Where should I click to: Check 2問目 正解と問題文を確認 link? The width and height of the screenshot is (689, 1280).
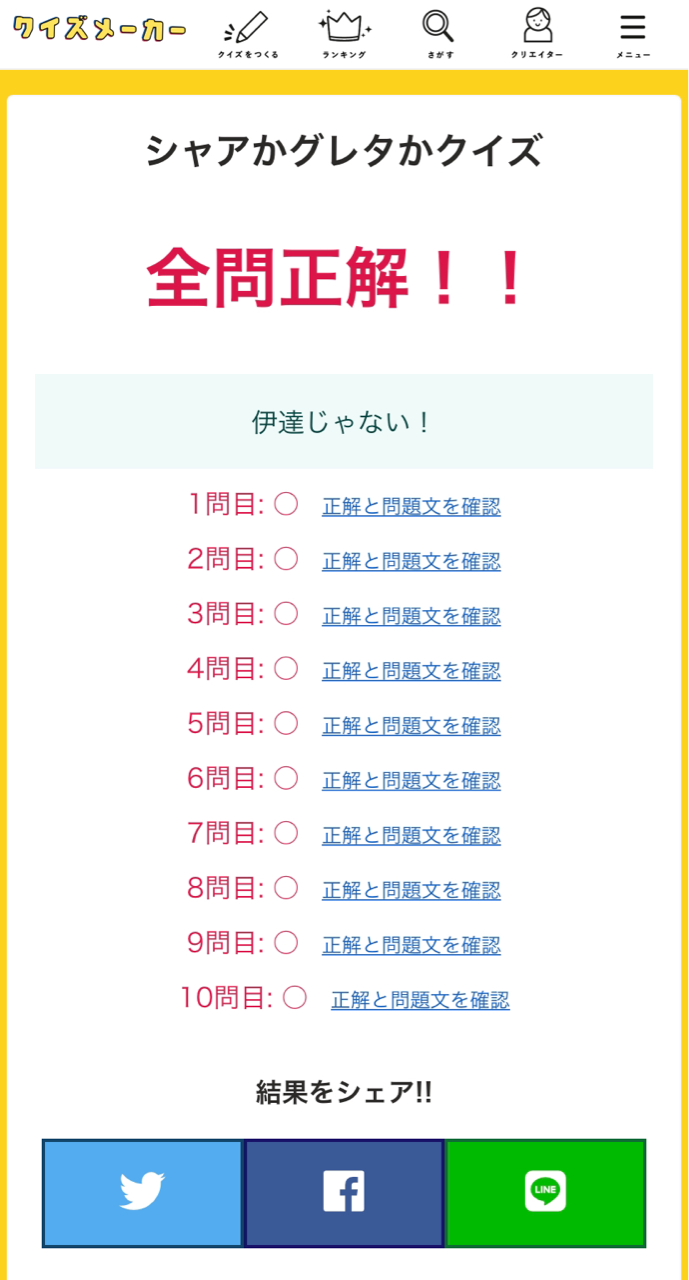point(411,561)
